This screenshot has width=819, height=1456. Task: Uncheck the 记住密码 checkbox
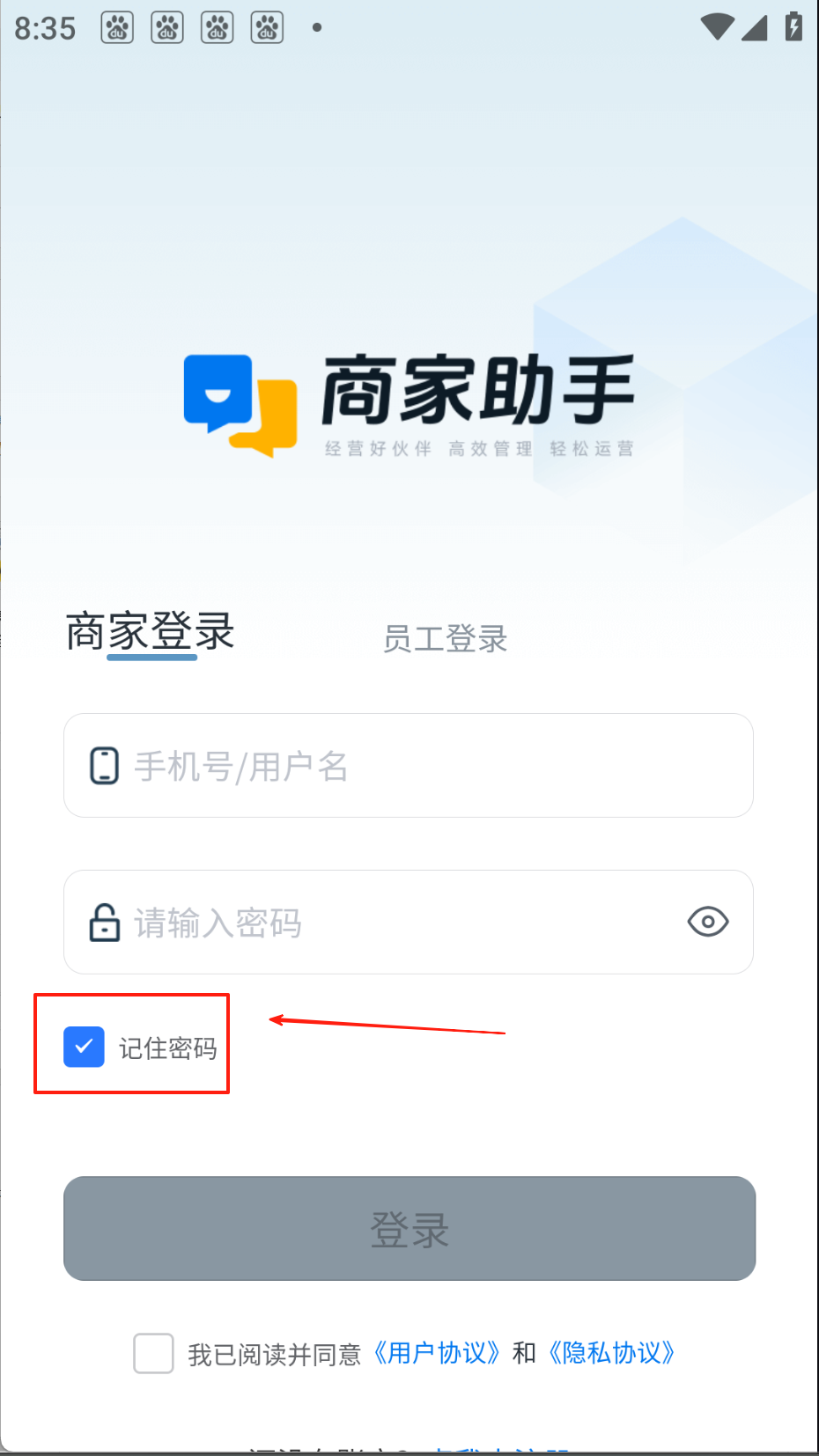coord(85,1047)
